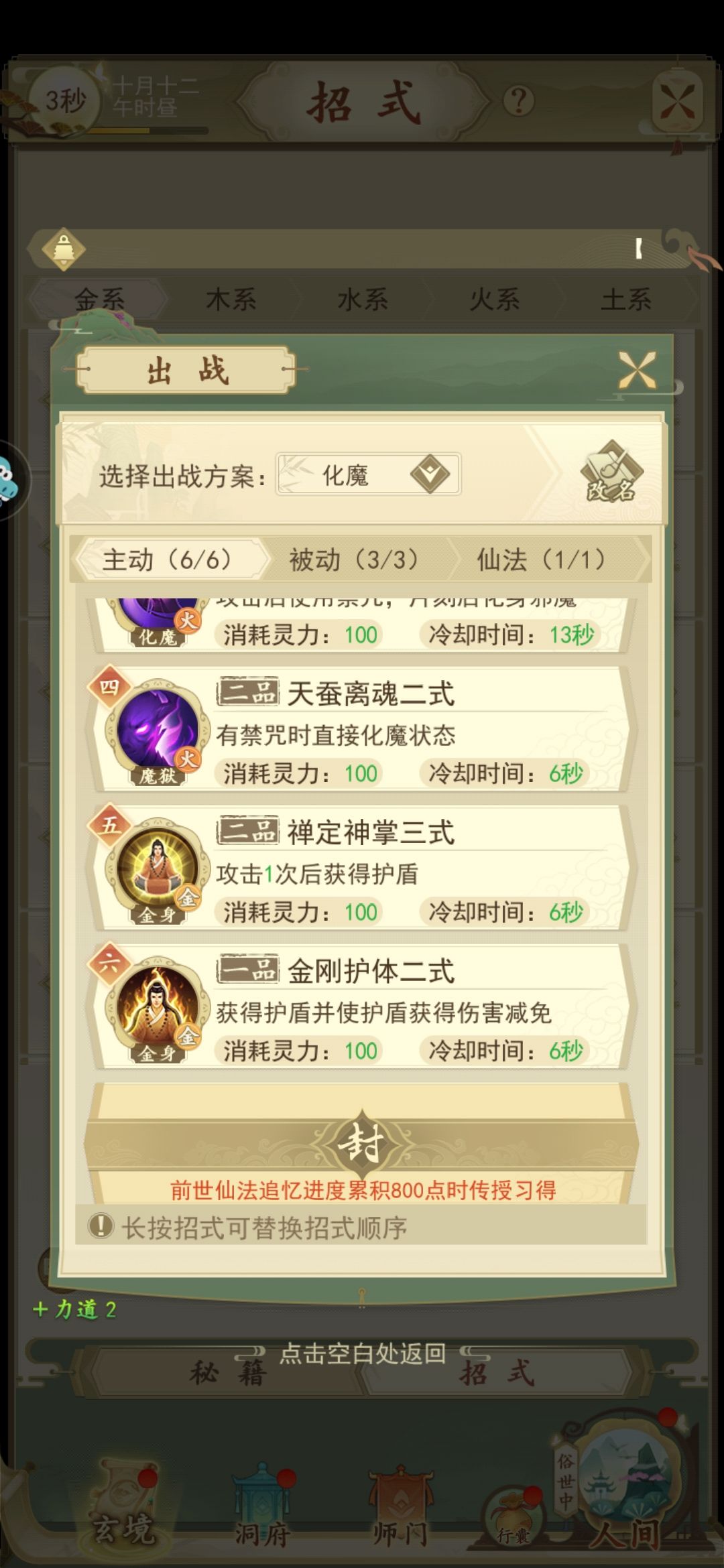Click the marker on the top progress bar

tap(638, 249)
